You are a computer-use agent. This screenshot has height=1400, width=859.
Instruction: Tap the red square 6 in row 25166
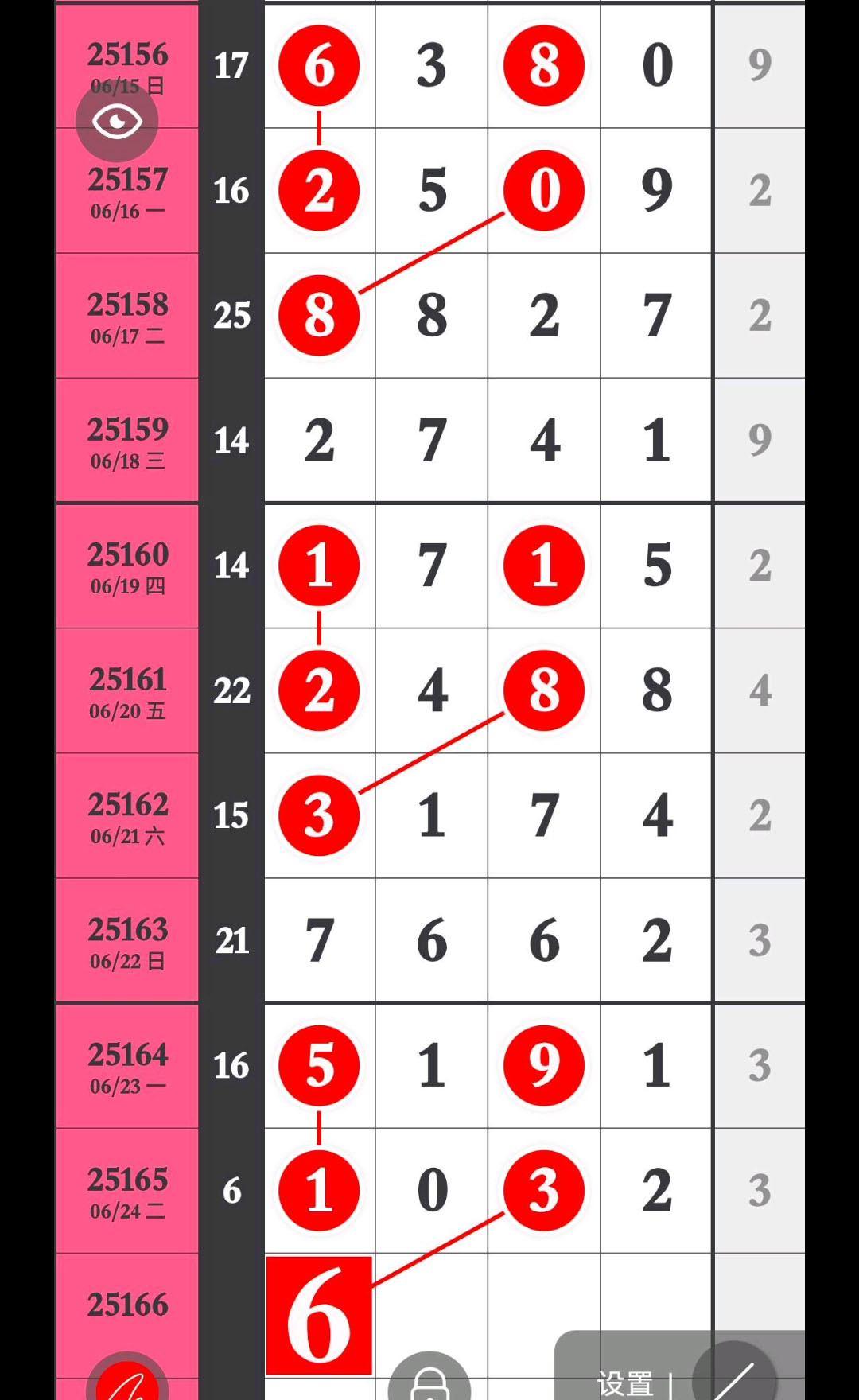[319, 1315]
